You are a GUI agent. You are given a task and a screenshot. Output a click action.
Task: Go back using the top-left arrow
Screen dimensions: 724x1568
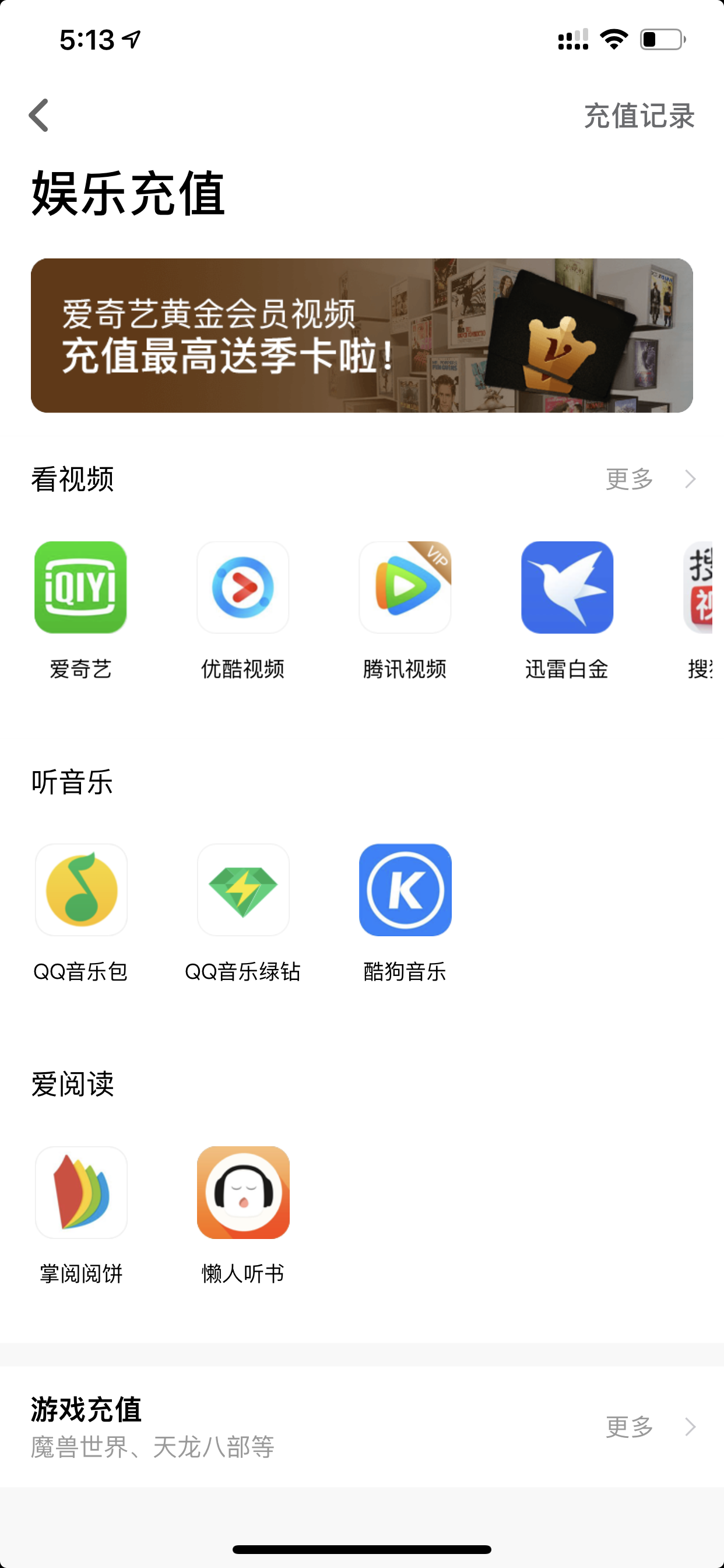(39, 115)
